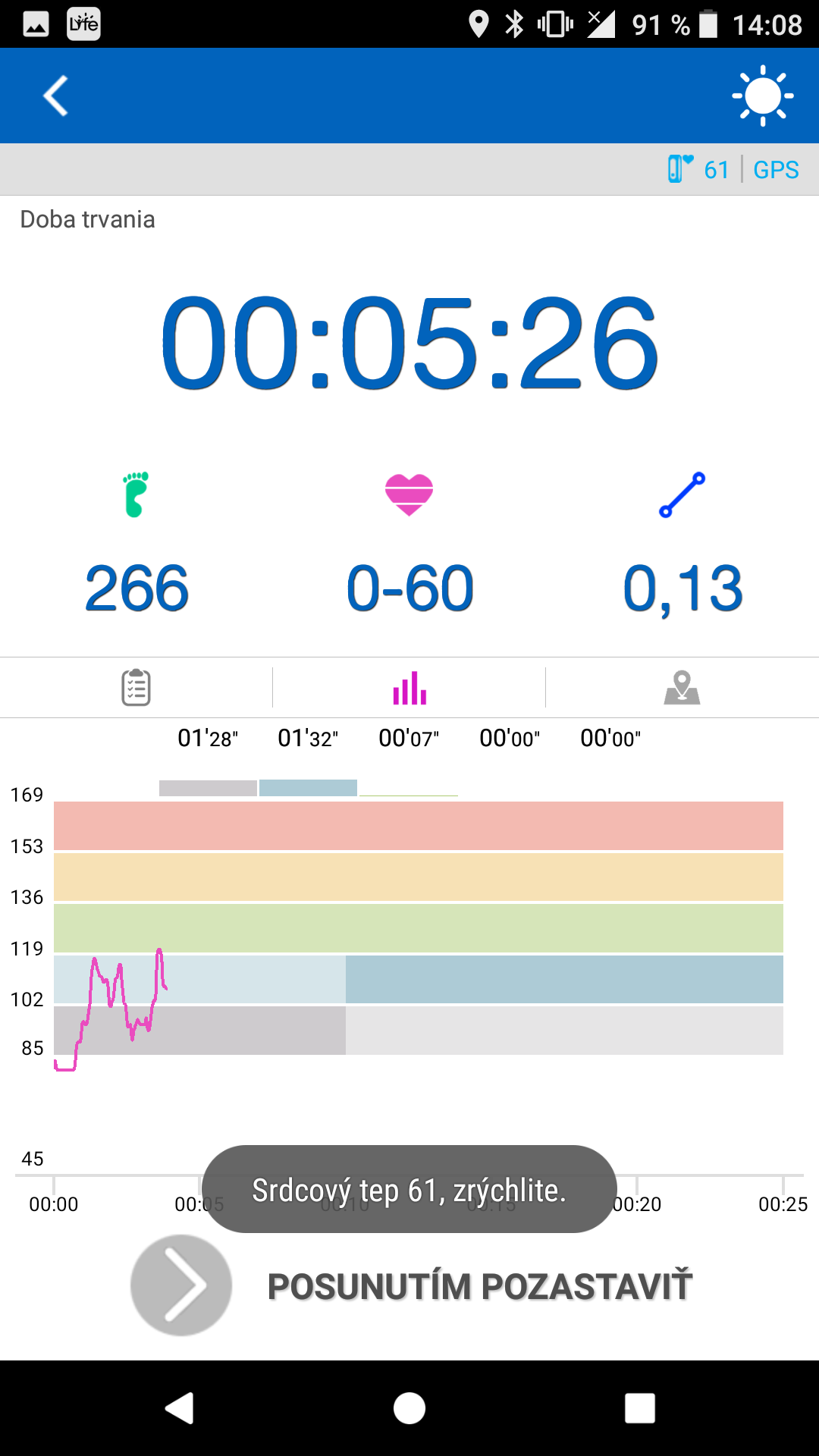The height and width of the screenshot is (1456, 819).
Task: Open the map location tab
Action: [x=682, y=688]
